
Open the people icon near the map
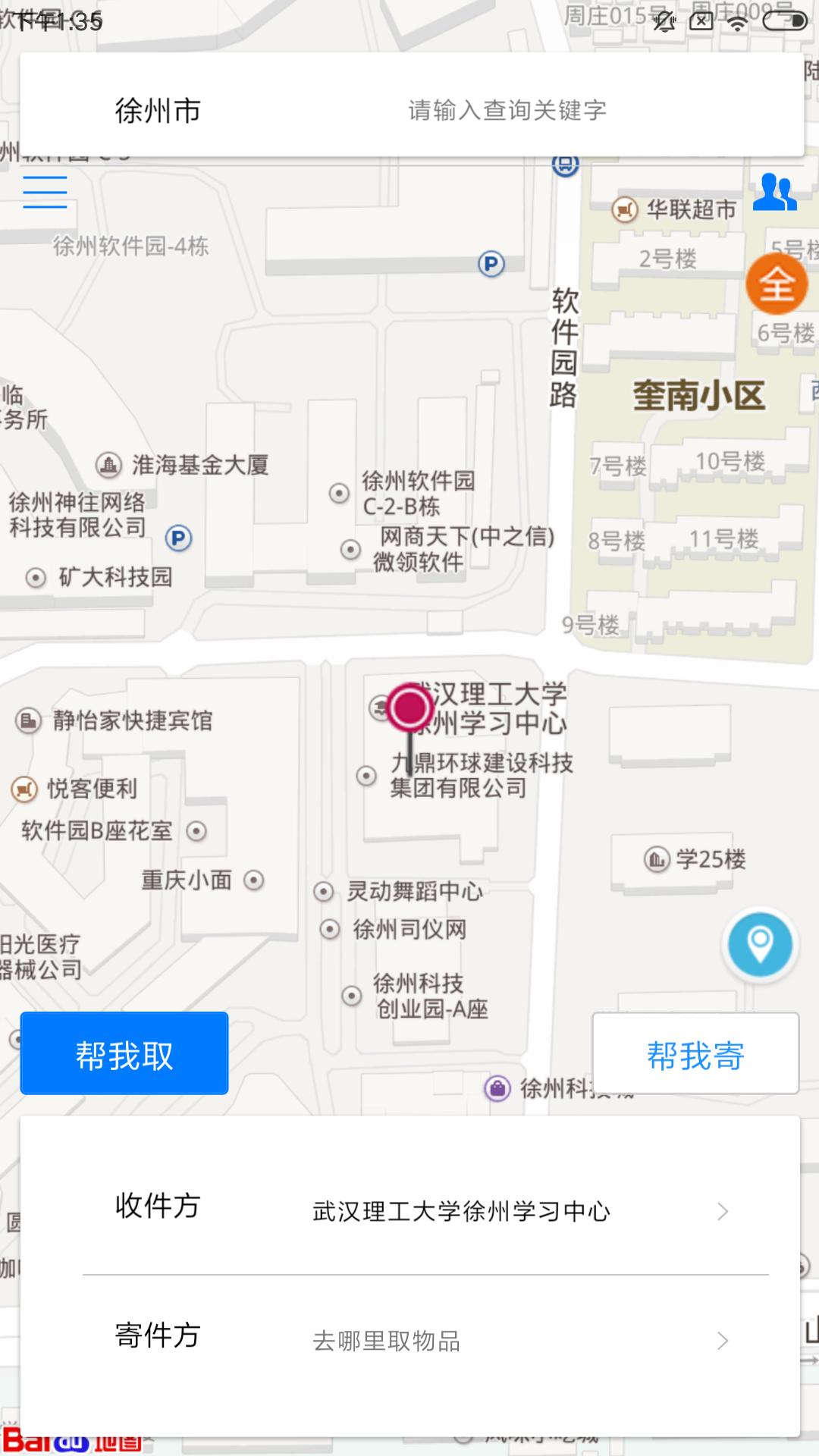click(x=774, y=192)
